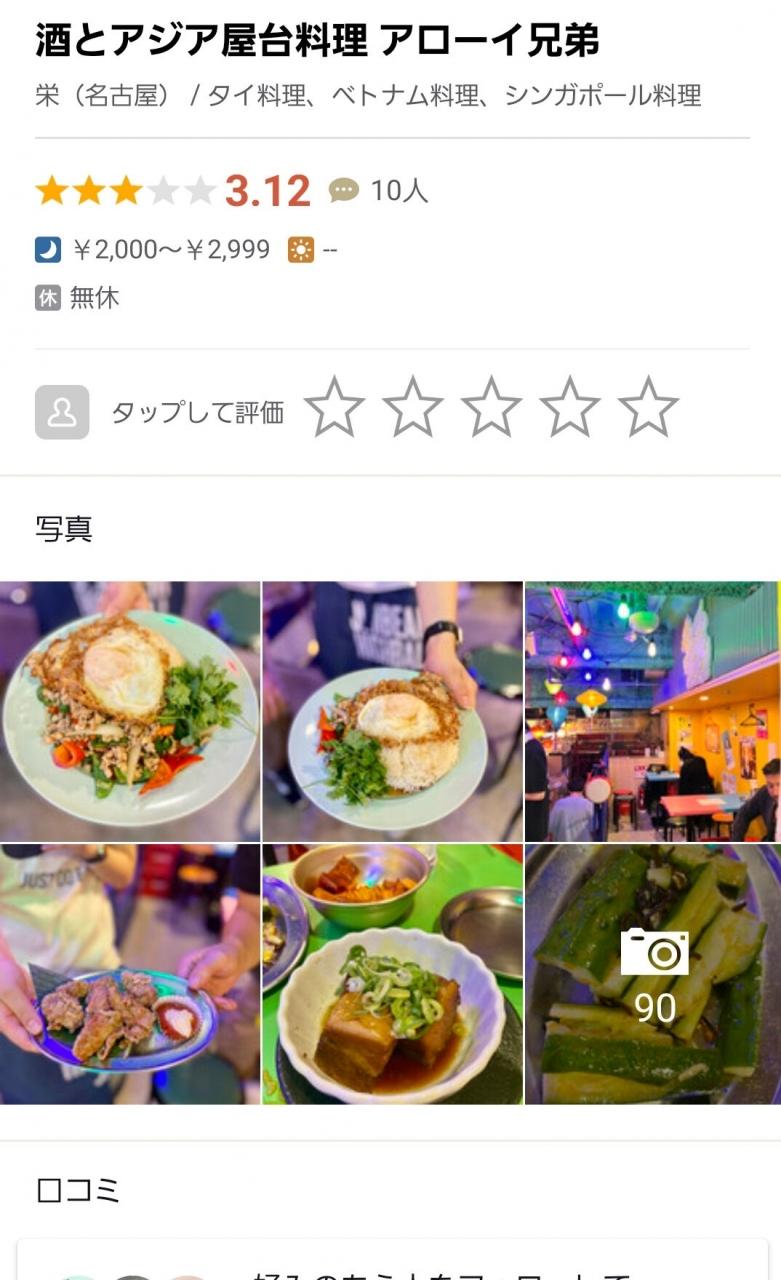Rate the restaurant two stars

pyautogui.click(x=413, y=407)
